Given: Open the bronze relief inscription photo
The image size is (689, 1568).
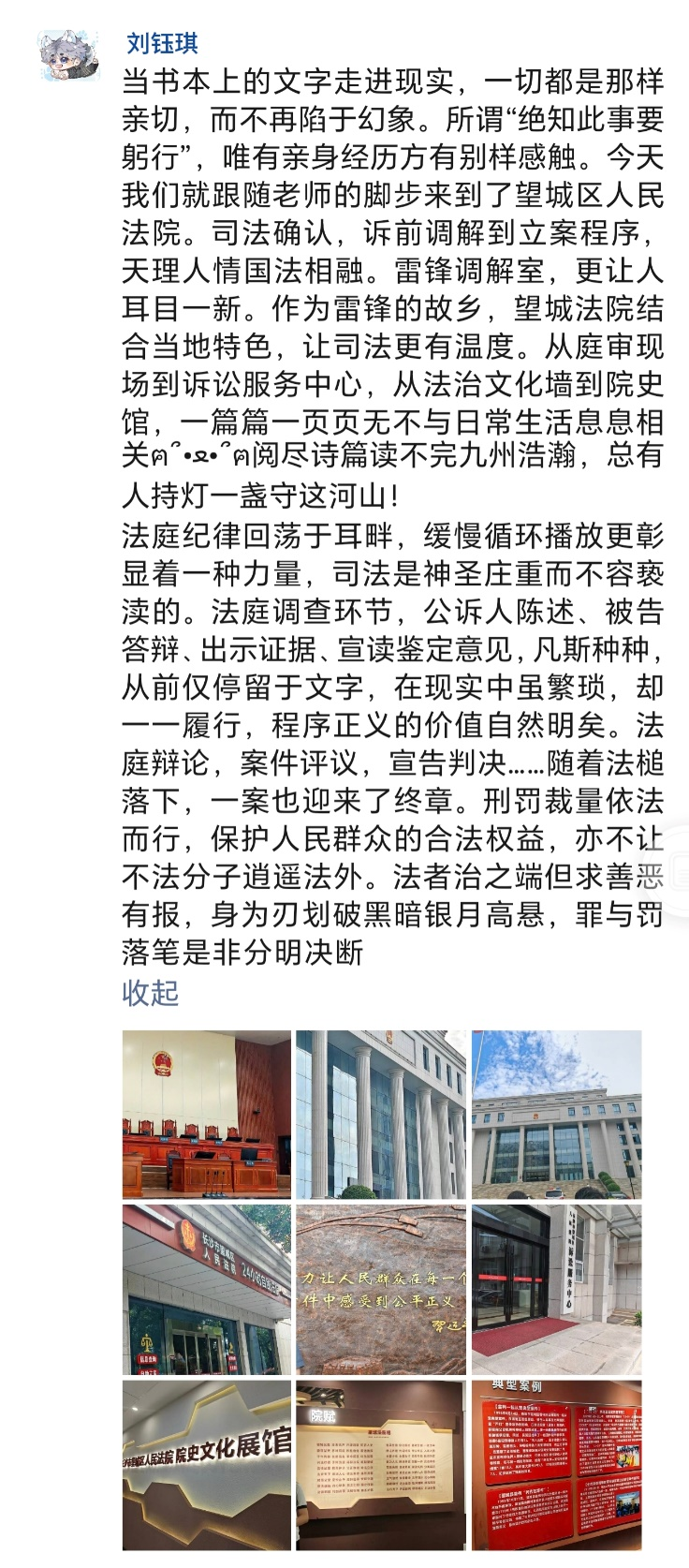Looking at the screenshot, I should point(380,1290).
